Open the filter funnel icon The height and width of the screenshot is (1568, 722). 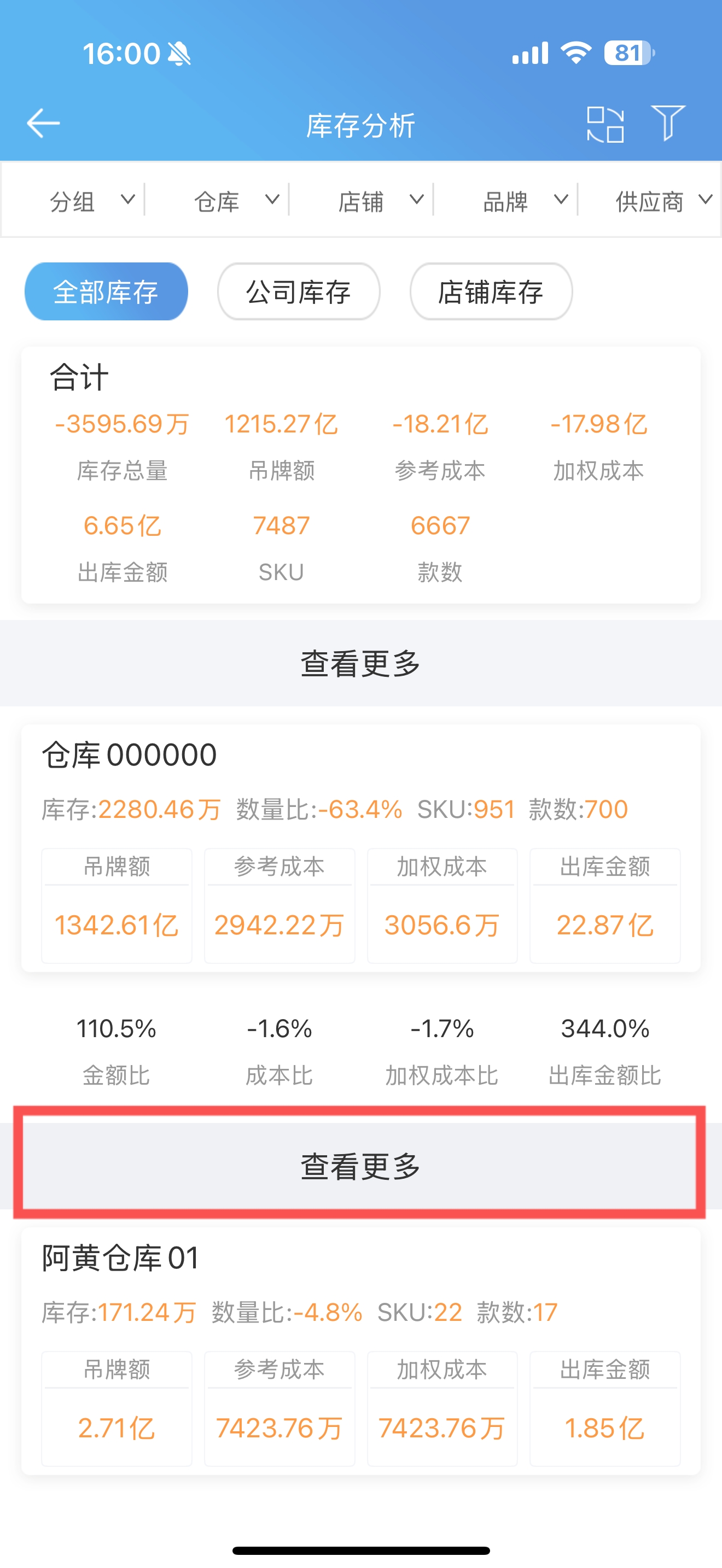pos(668,122)
